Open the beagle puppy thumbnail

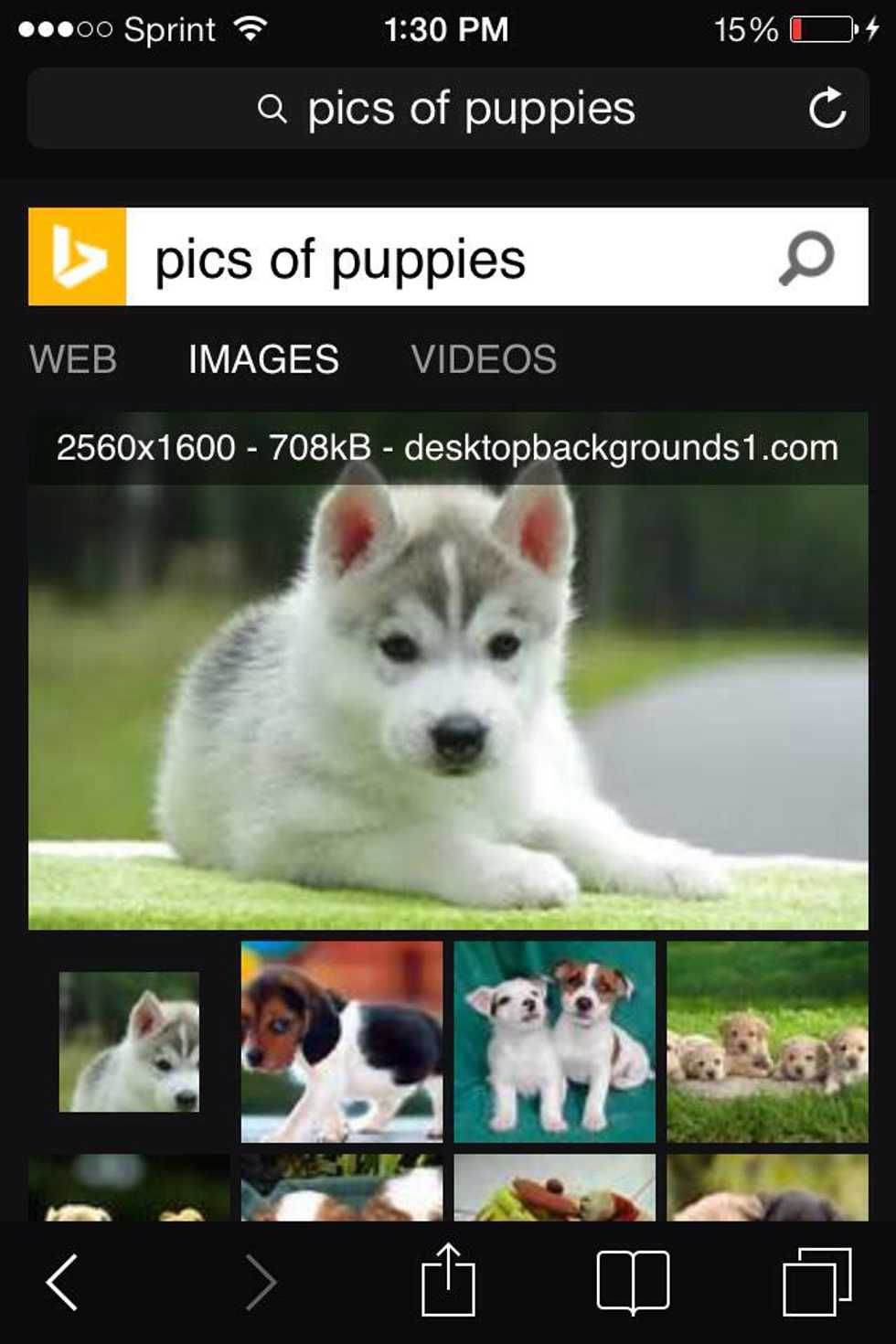341,1041
